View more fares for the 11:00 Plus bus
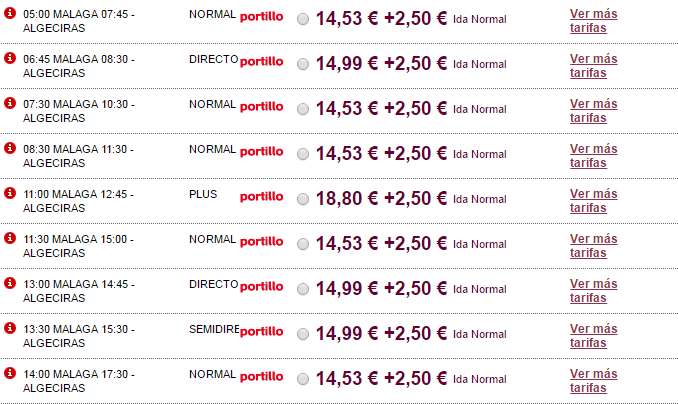Viewport: 678px width, 404px height. (593, 200)
